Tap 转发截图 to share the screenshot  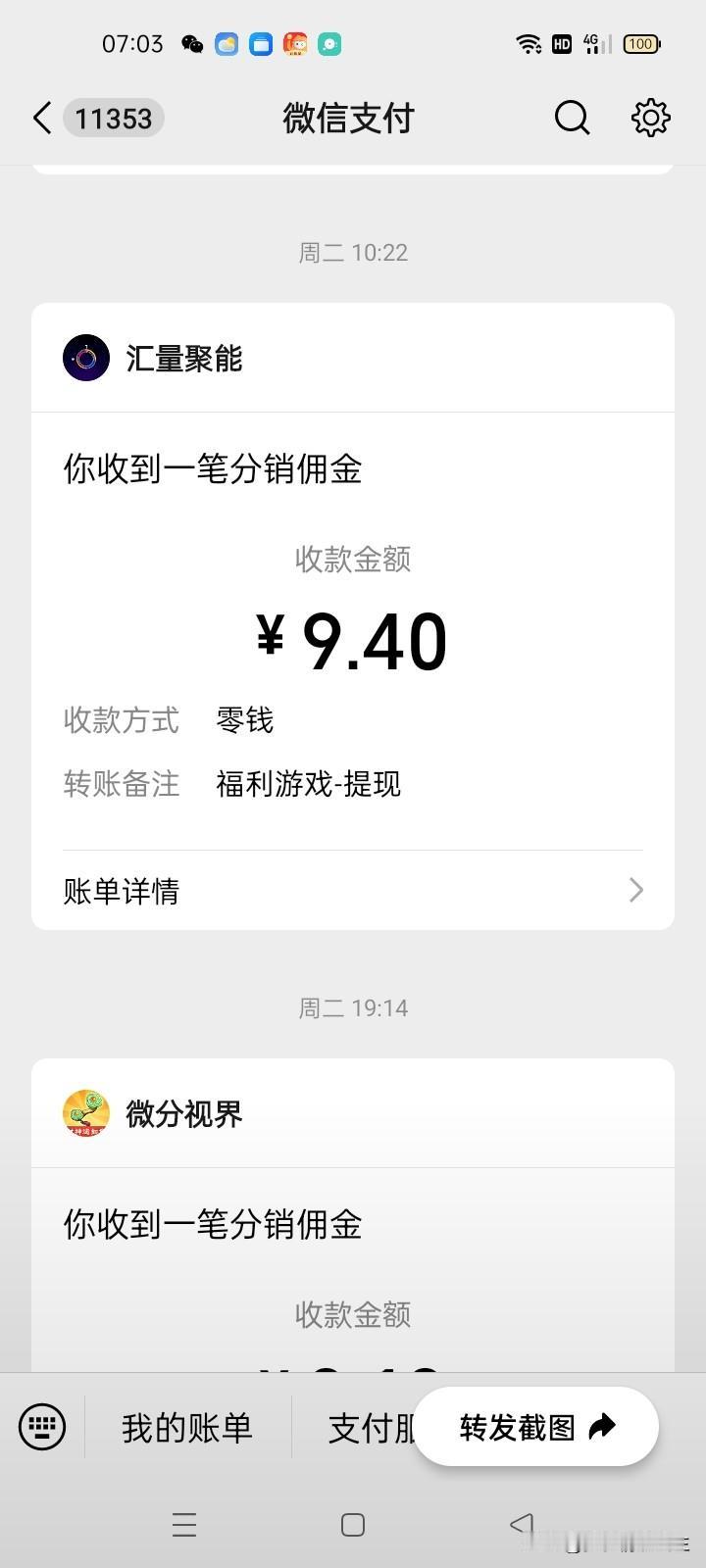point(535,1427)
